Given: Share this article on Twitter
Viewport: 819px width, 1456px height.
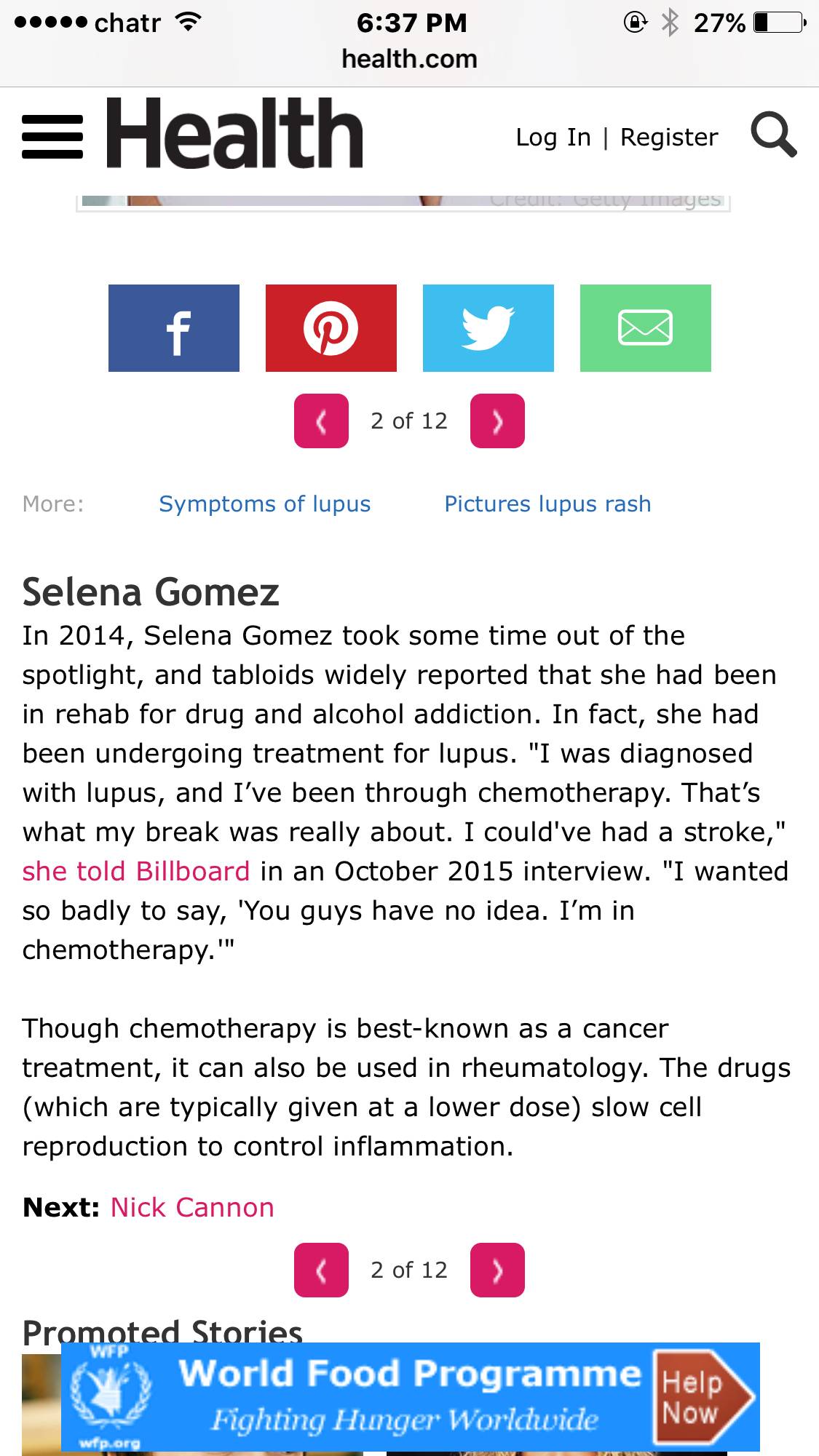Looking at the screenshot, I should tap(488, 328).
